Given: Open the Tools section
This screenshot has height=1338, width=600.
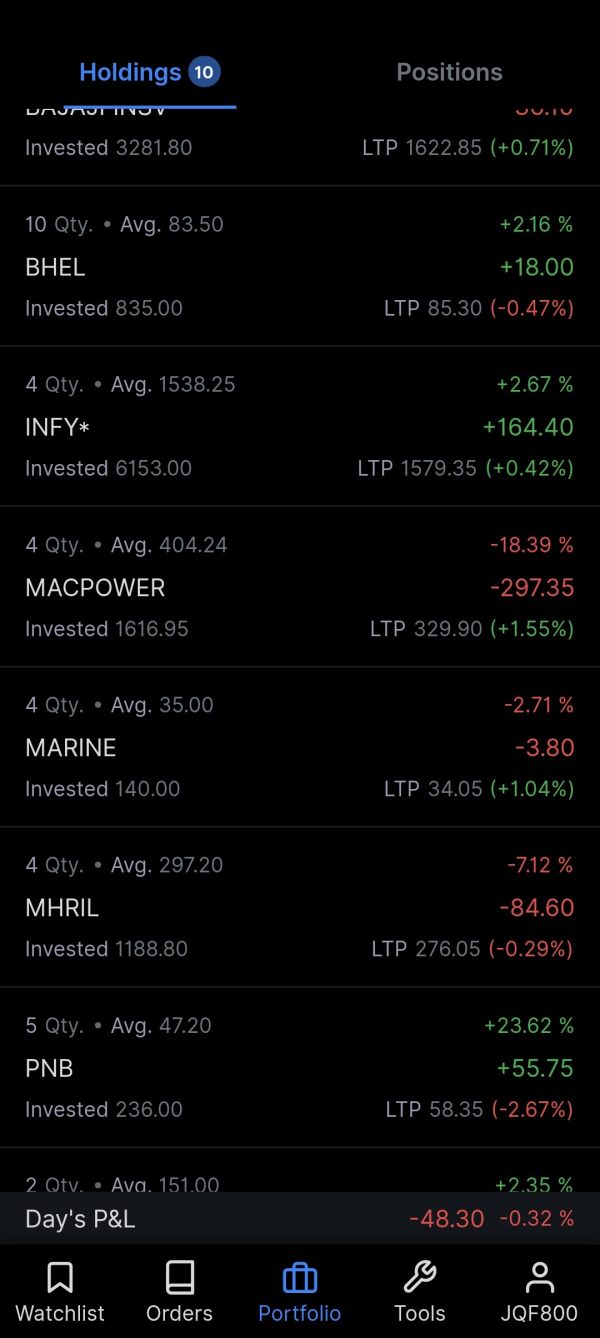Looking at the screenshot, I should point(419,1291).
